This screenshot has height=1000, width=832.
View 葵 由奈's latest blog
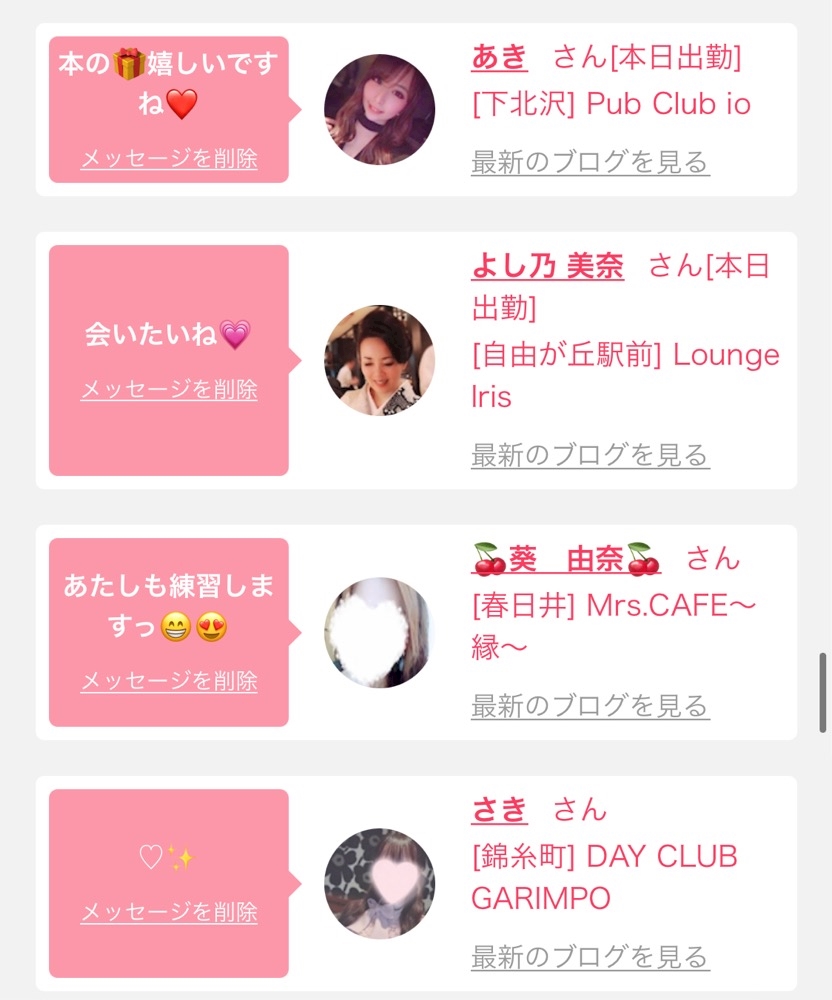590,706
